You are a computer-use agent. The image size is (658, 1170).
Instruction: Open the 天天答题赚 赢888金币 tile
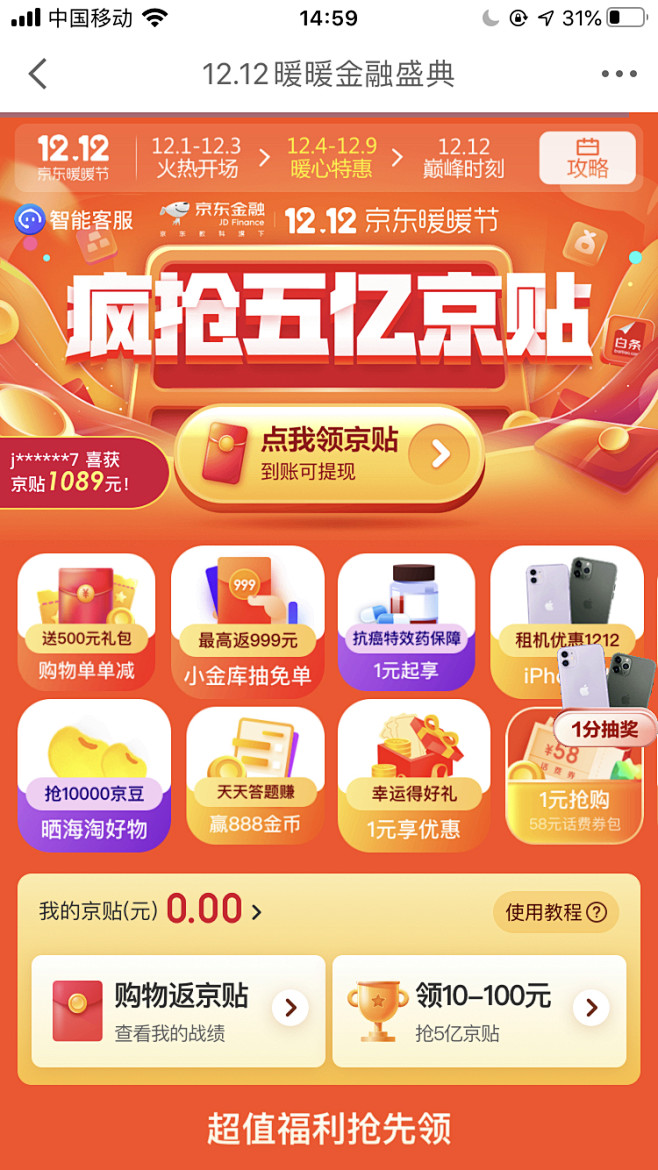(247, 776)
